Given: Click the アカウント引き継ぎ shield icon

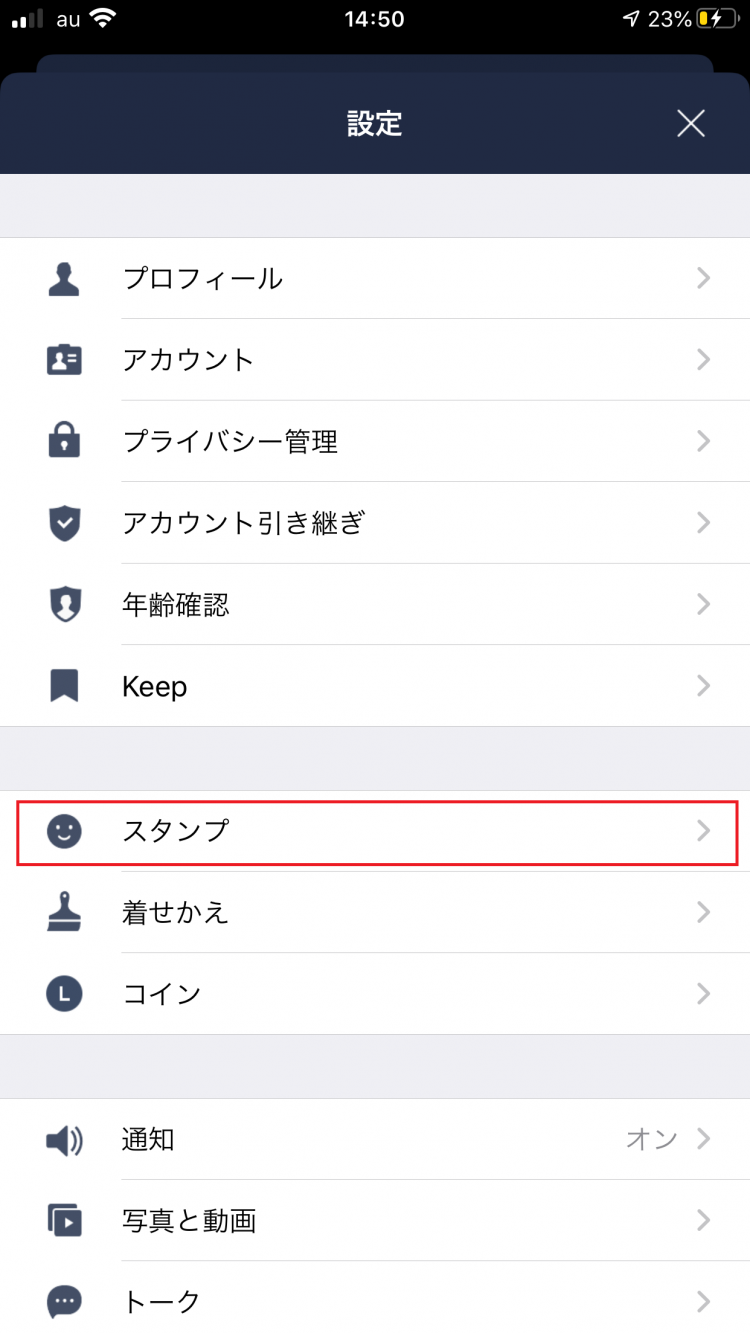Looking at the screenshot, I should pos(63,522).
